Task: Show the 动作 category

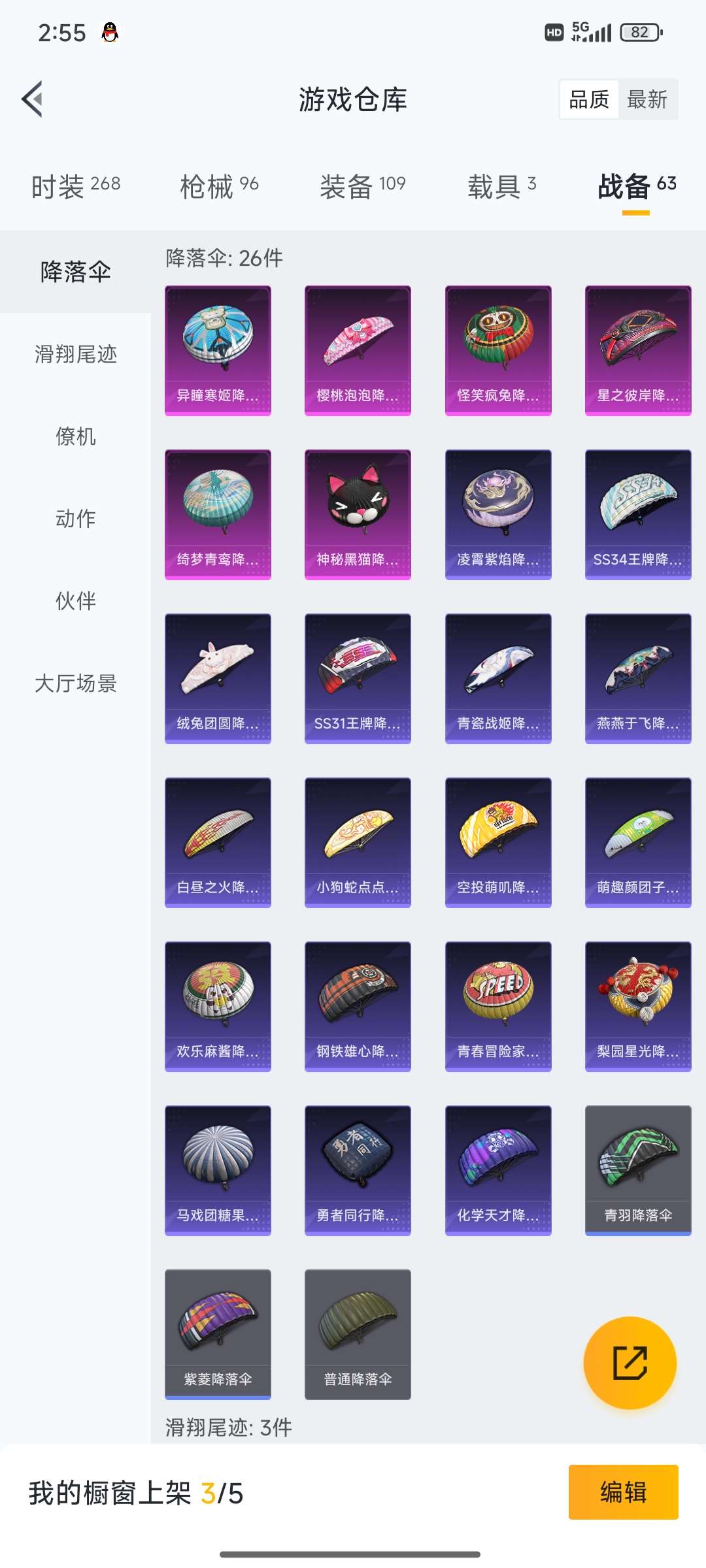Action: tap(76, 519)
